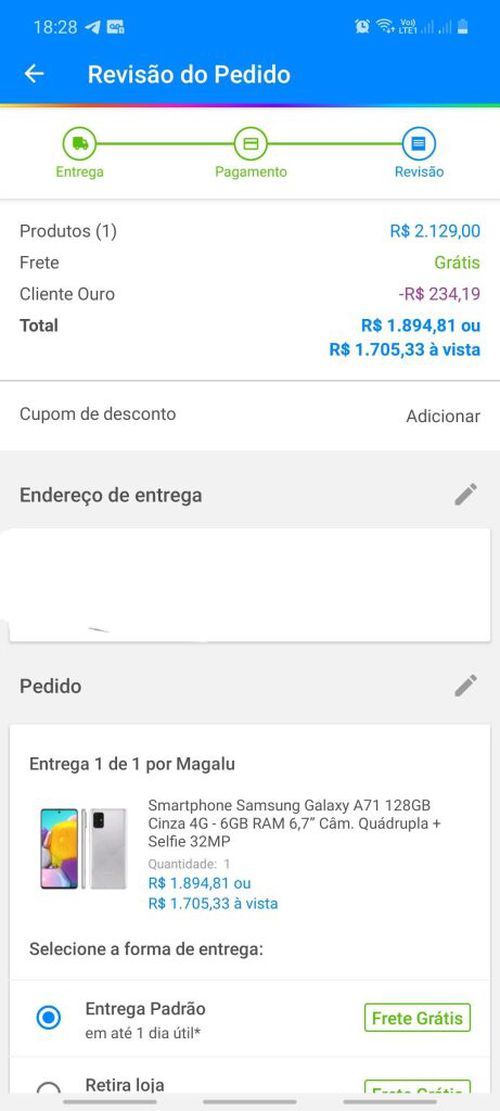
Task: Select Entrega Padrão delivery option
Action: (250, 1019)
